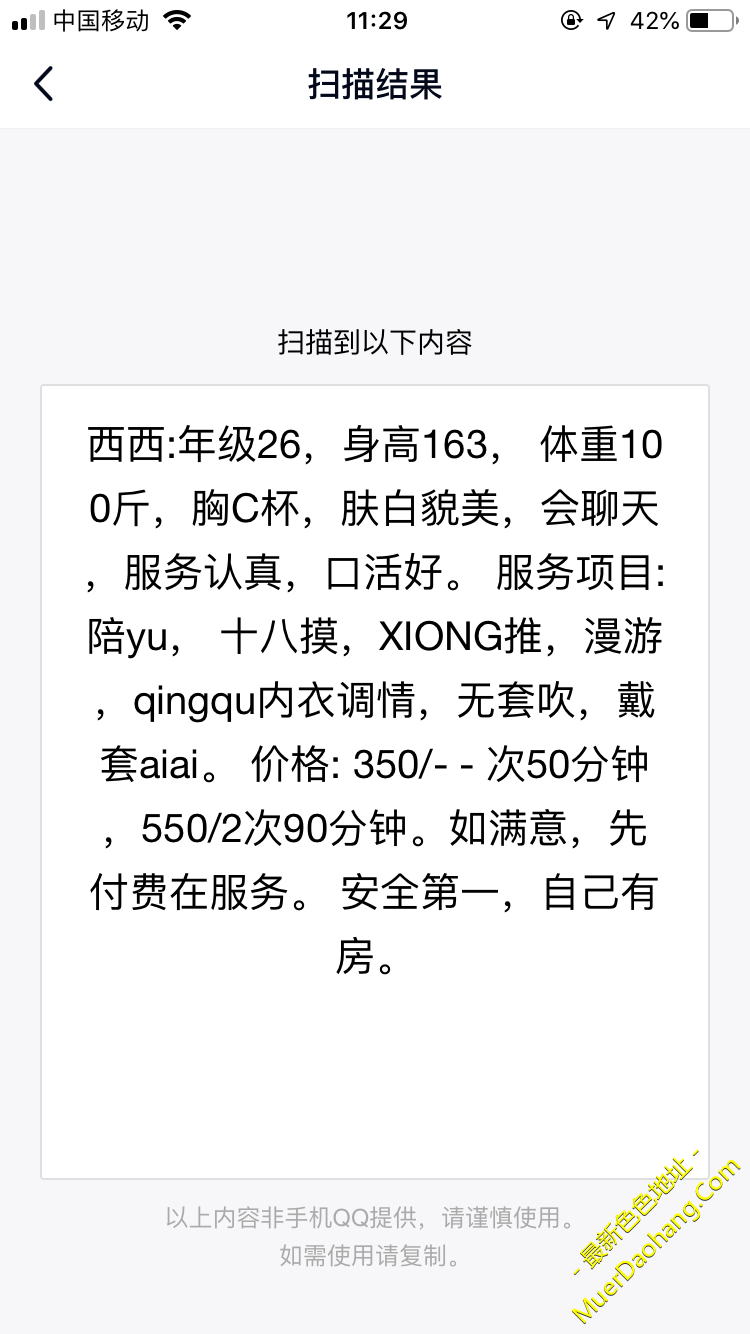Go back from the scan result page
The height and width of the screenshot is (1334, 750).
(x=43, y=84)
